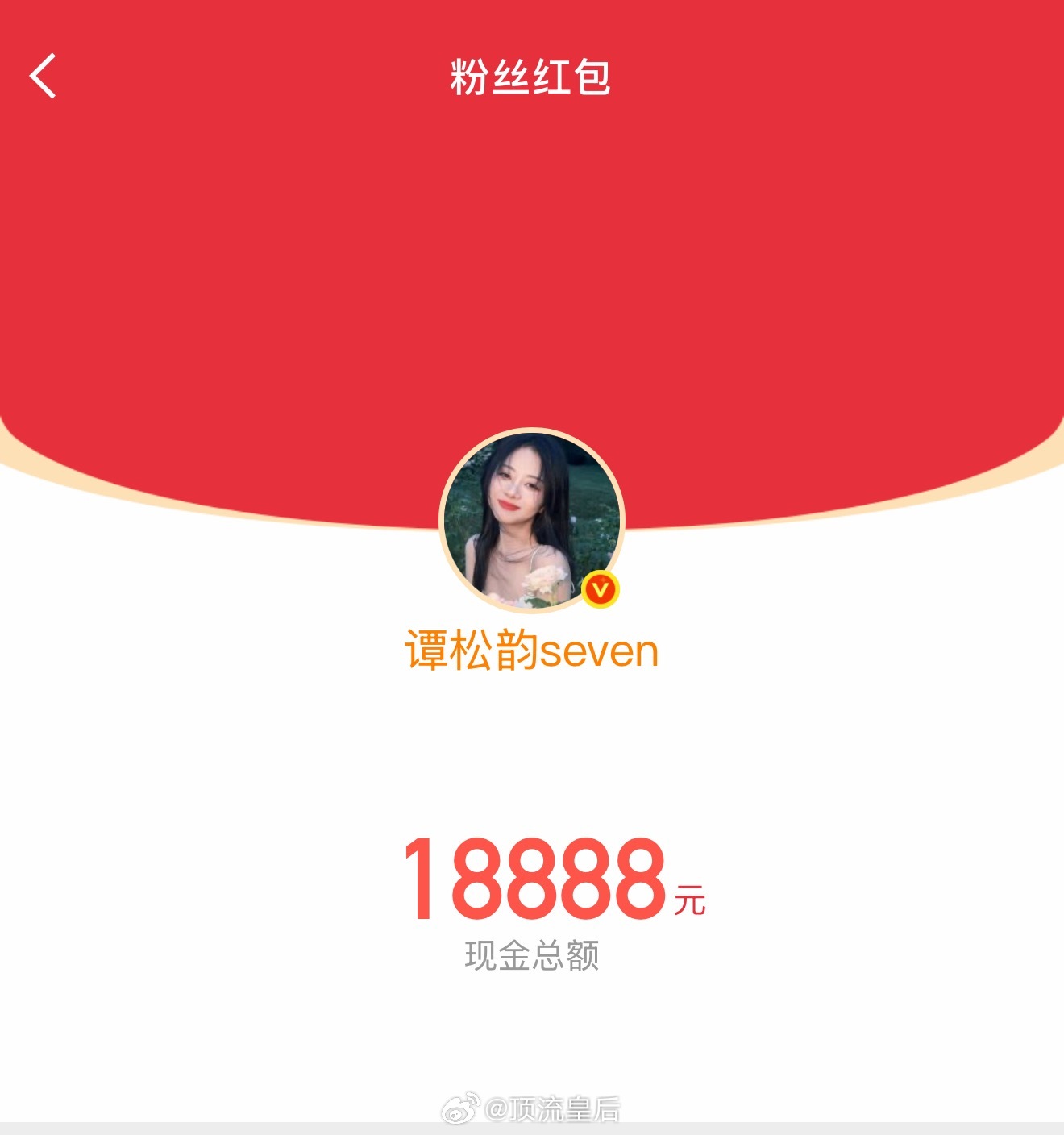Select the 现金总额 label text
Screen dimensions: 1064x1135
click(534, 954)
